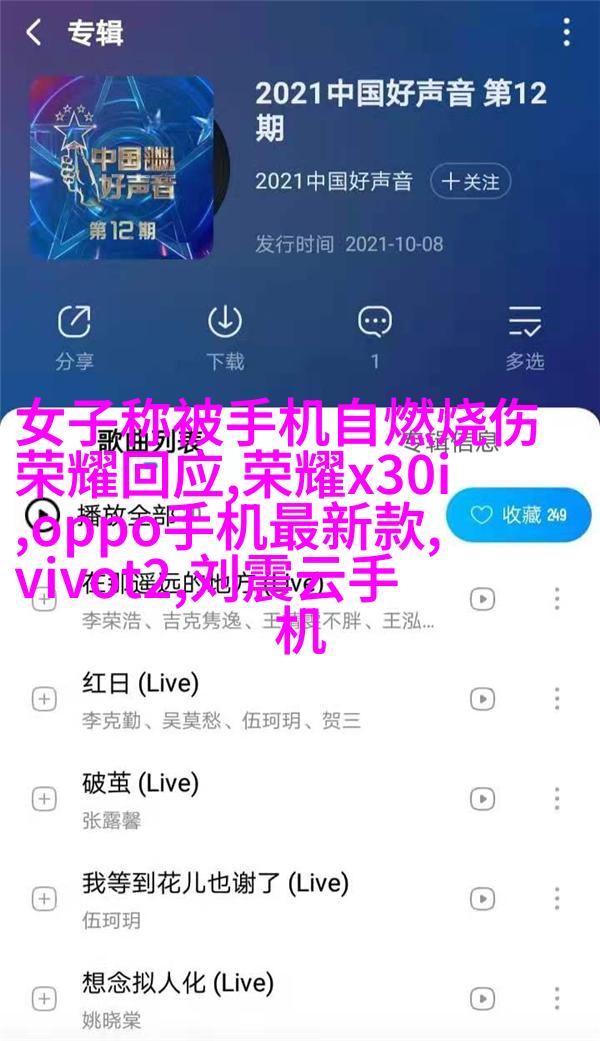
Task: Open more options for 破茧 (Live)
Action: (556, 798)
